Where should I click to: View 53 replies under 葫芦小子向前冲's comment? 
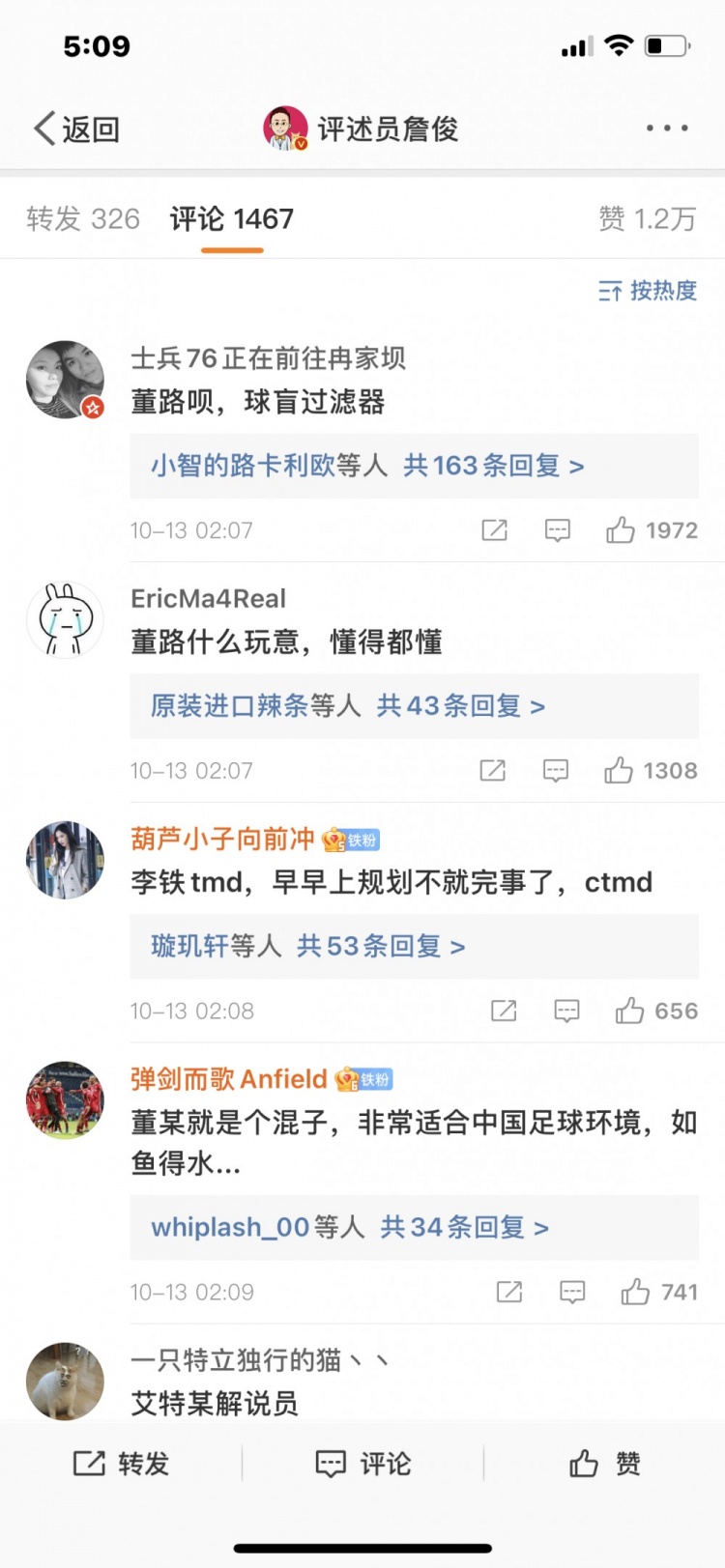[x=414, y=946]
